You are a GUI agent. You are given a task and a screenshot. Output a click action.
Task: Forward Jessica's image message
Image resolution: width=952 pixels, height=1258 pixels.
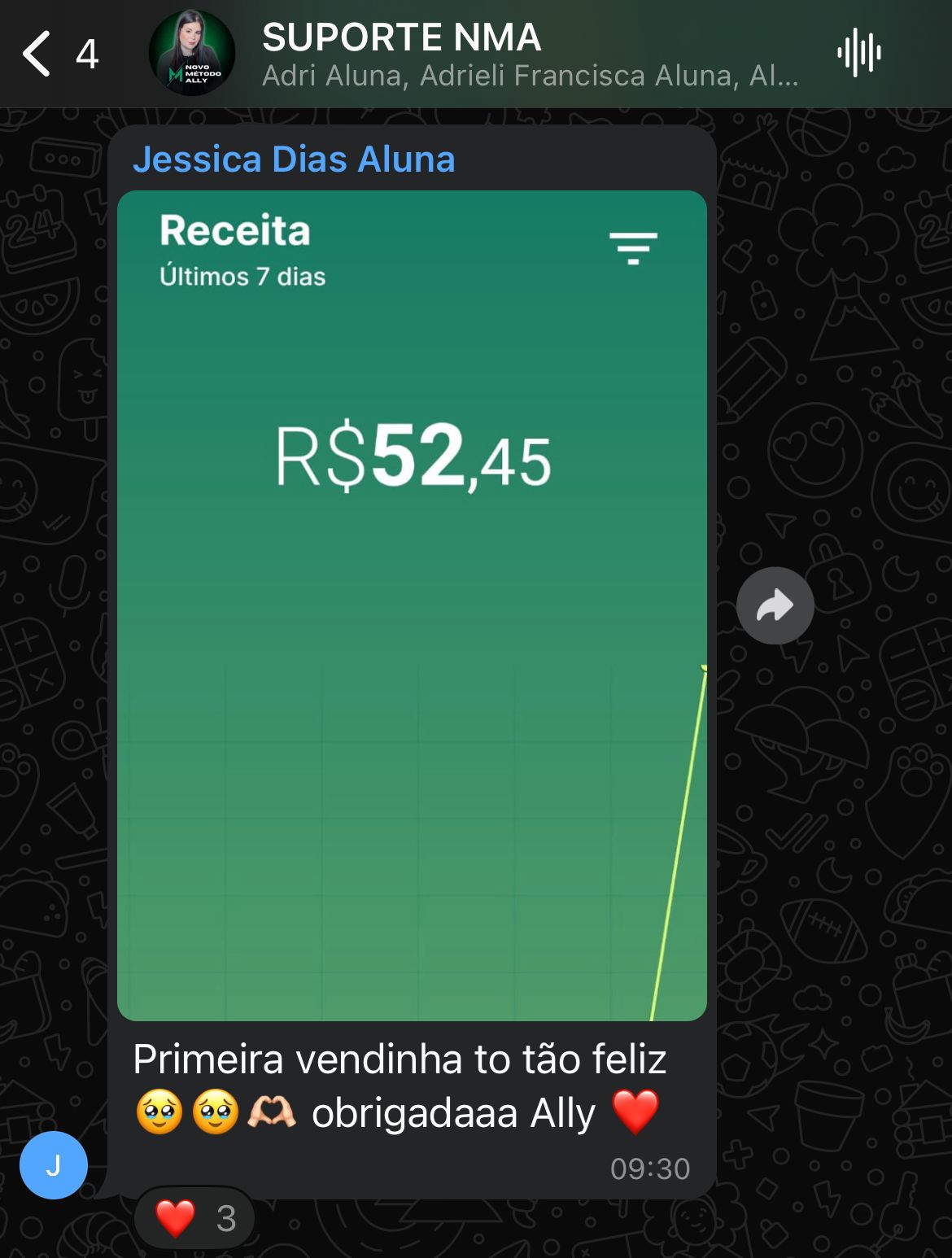point(775,605)
